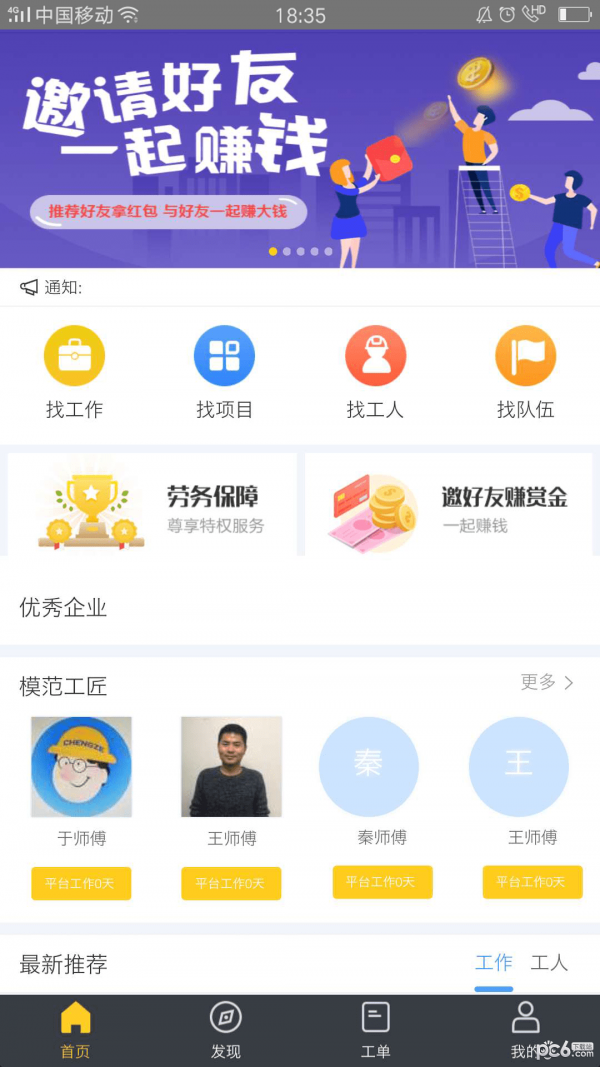Open 找项目 section
Image resolution: width=600 pixels, height=1067 pixels.
(224, 372)
